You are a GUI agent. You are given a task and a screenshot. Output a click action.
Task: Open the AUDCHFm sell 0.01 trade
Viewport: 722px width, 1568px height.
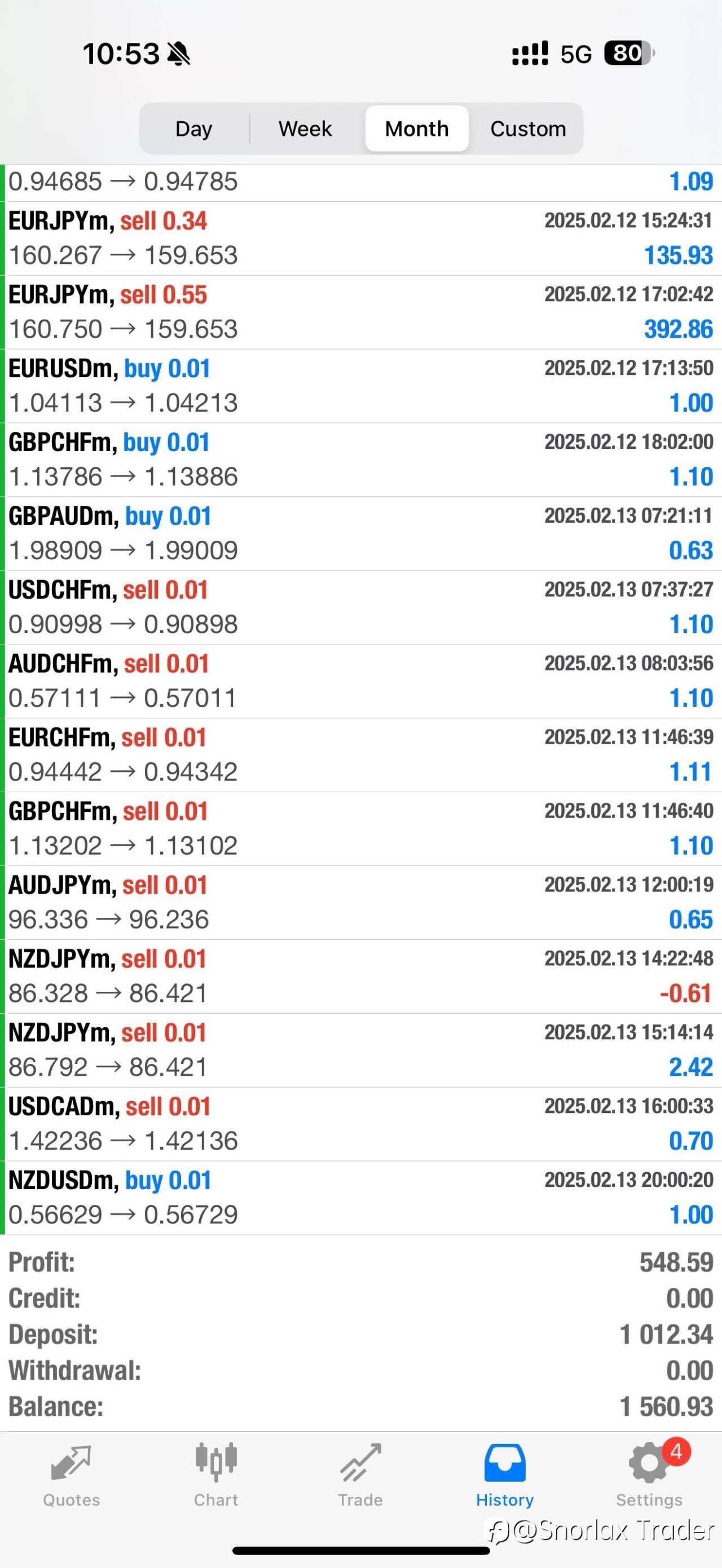[x=361, y=681]
